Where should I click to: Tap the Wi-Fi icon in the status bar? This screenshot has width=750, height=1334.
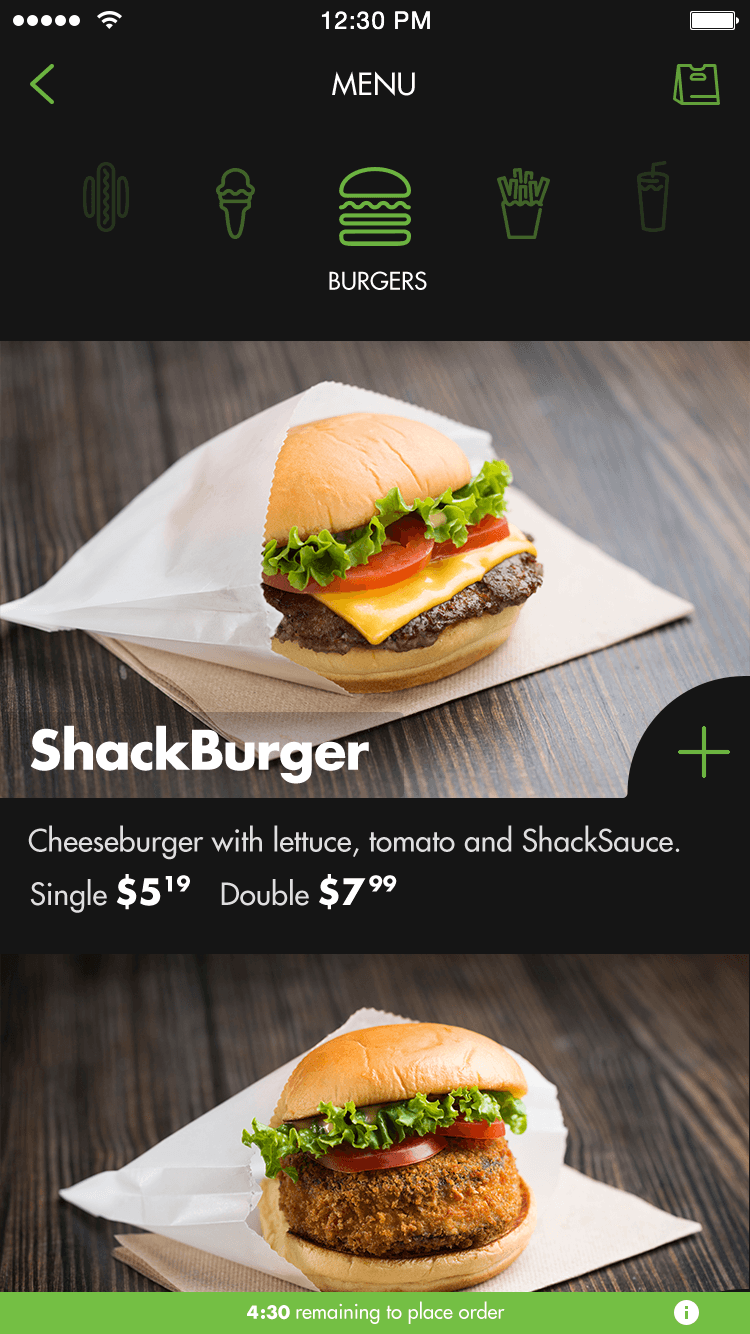[109, 18]
